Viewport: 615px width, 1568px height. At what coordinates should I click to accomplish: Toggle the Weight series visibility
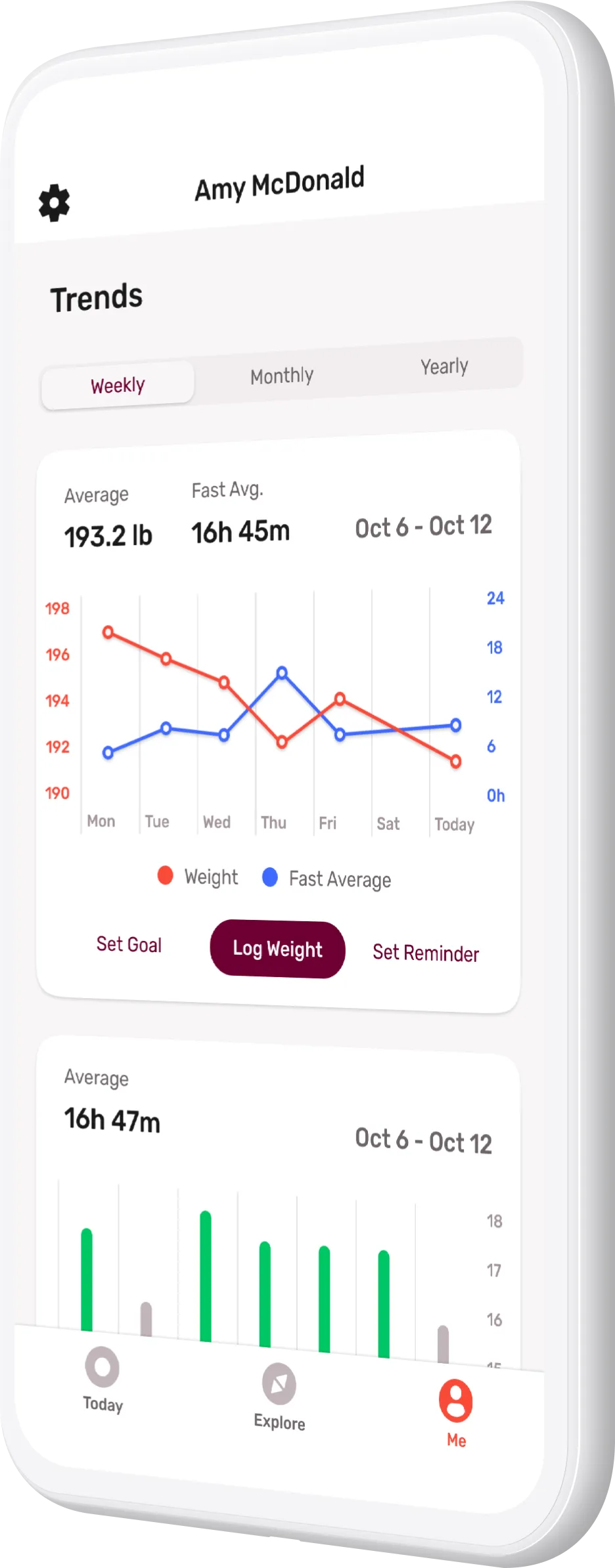click(200, 876)
